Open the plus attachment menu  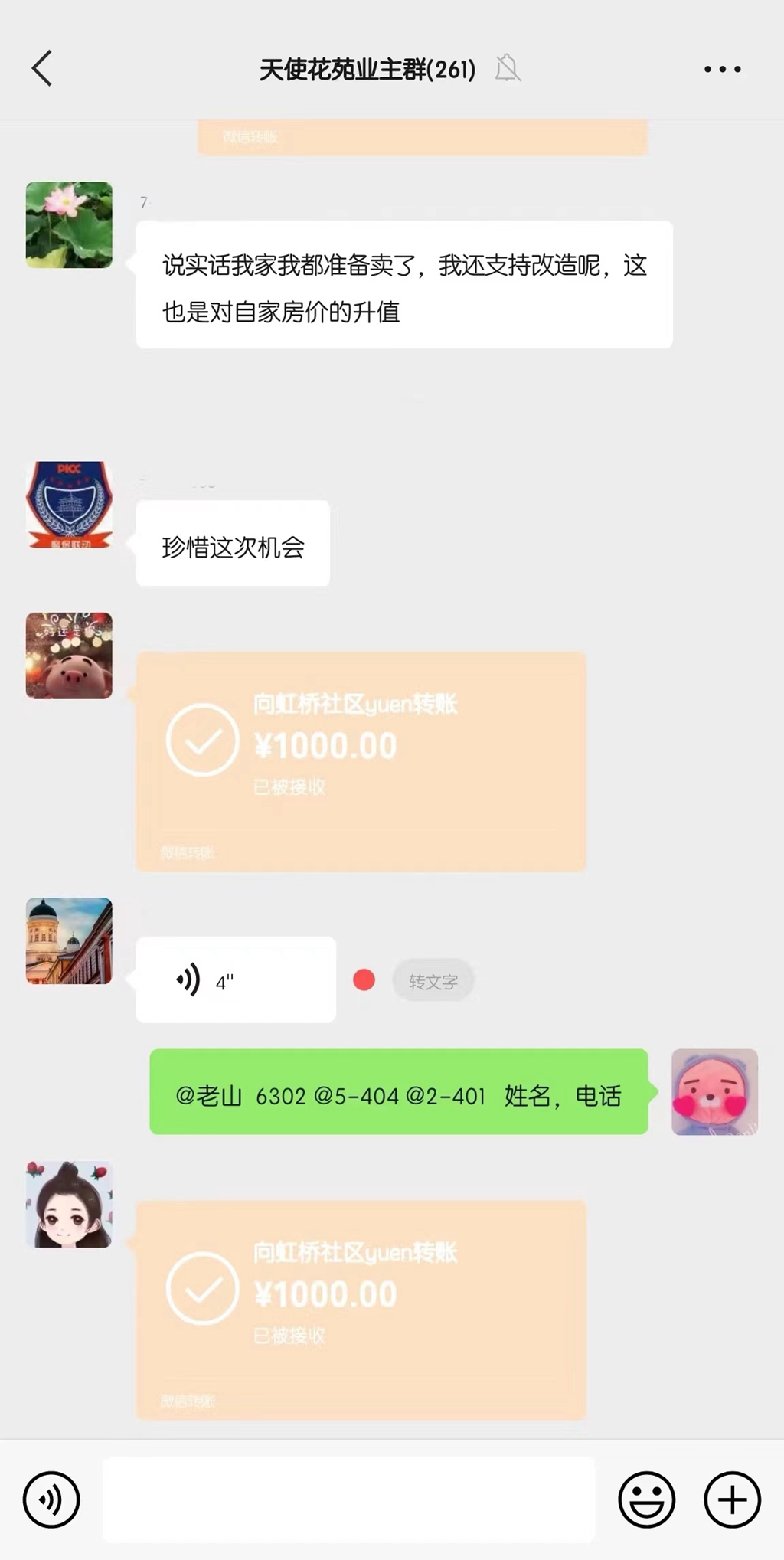pyautogui.click(x=732, y=1499)
